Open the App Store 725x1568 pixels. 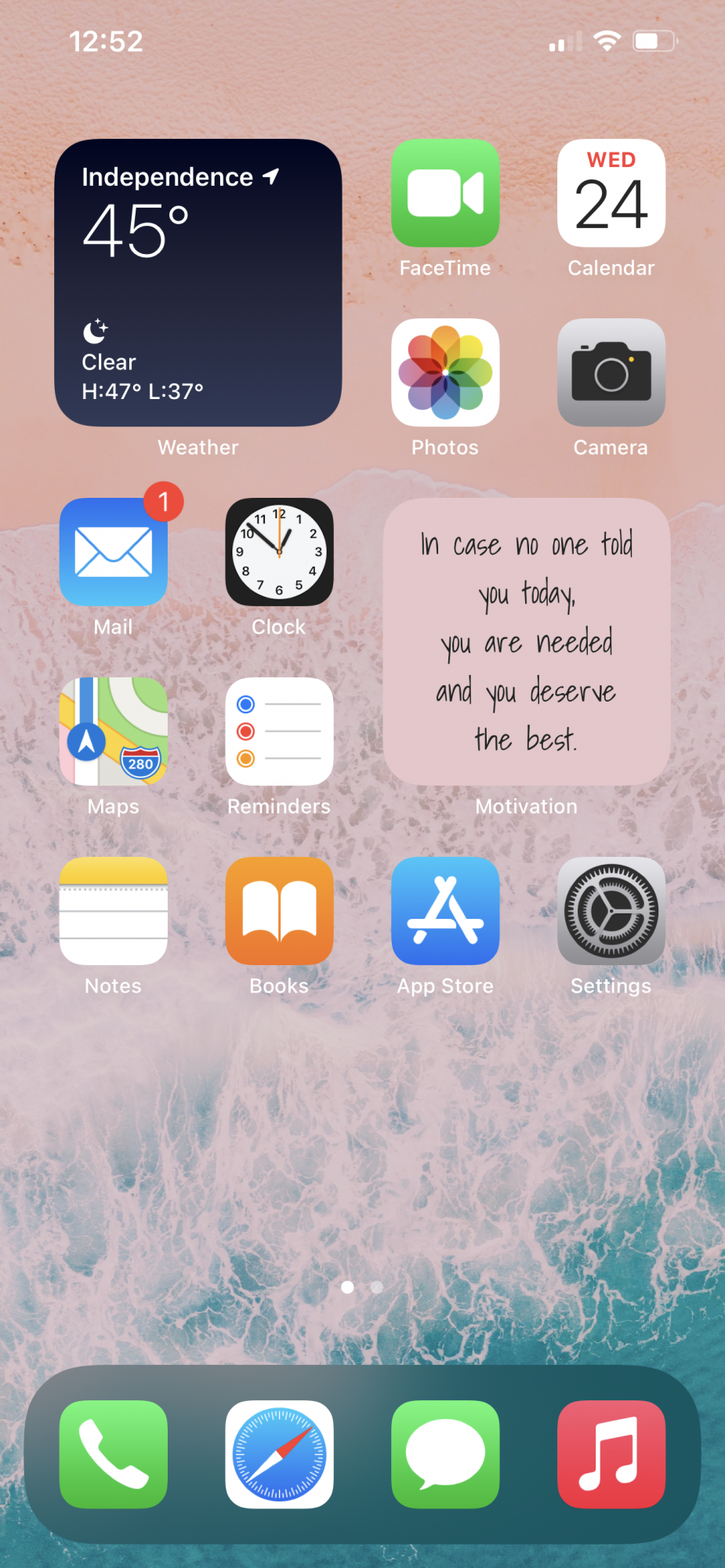tap(445, 911)
